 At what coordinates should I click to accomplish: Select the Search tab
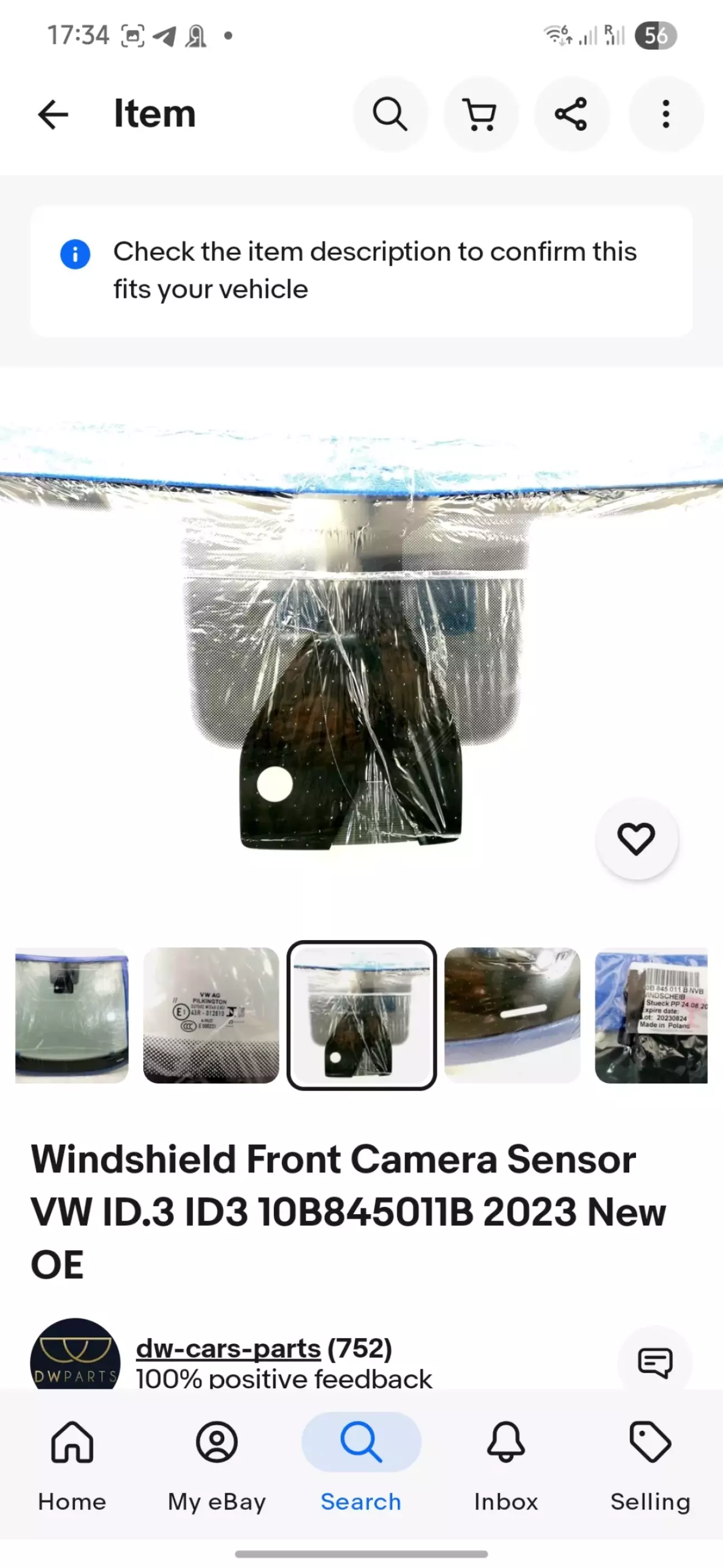coord(361,1467)
